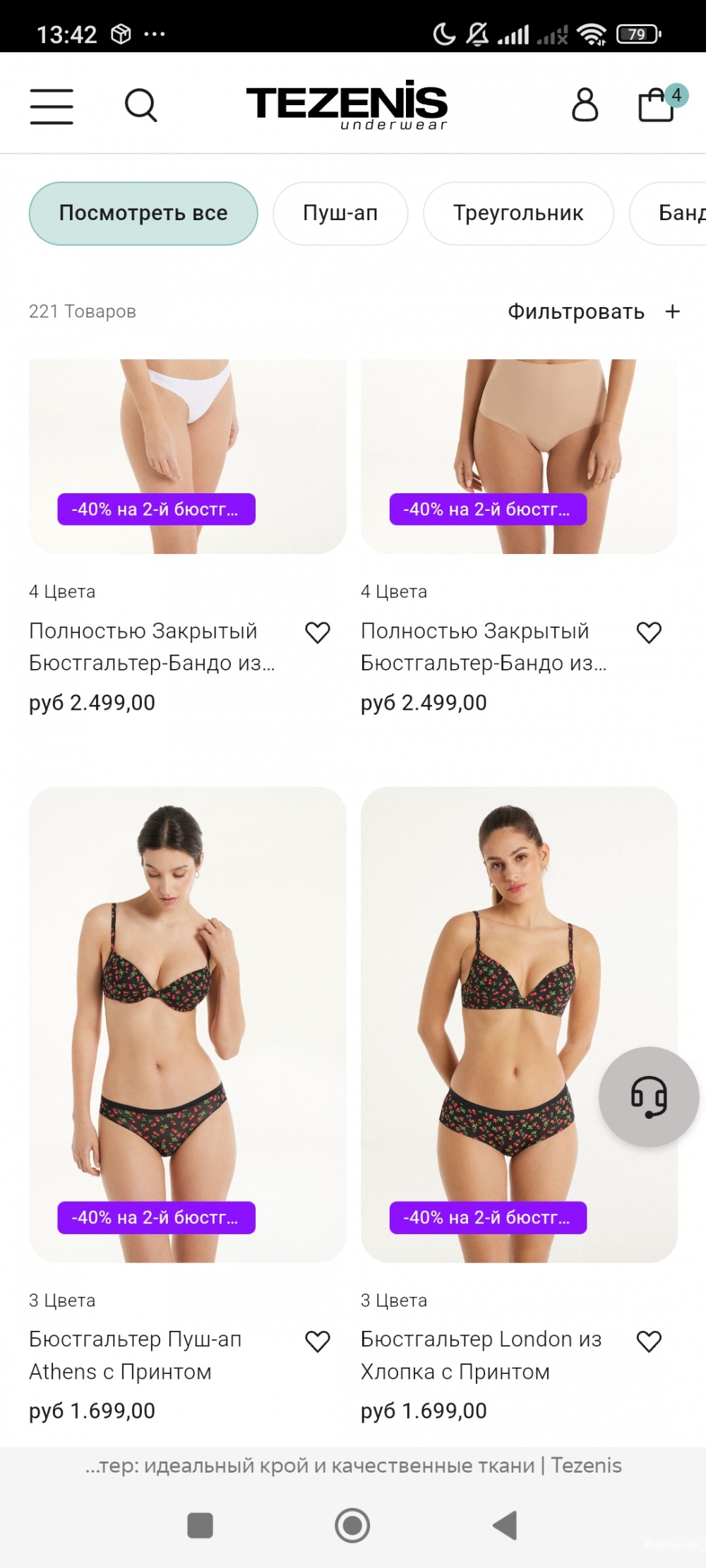The image size is (706, 1568).
Task: Tap the -40% second bra promo badge
Action: click(x=157, y=510)
